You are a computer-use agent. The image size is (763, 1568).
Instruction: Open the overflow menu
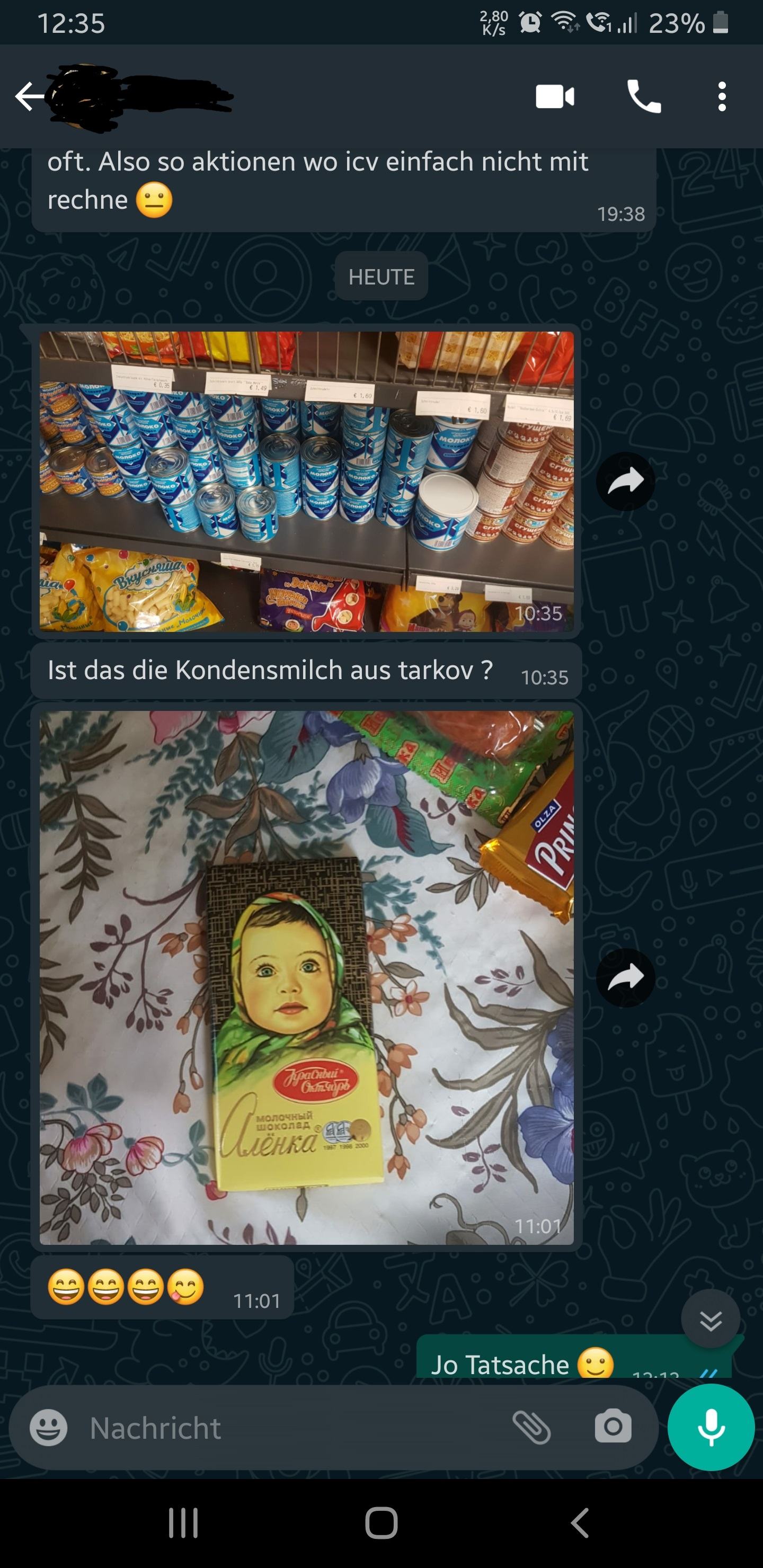pos(722,97)
